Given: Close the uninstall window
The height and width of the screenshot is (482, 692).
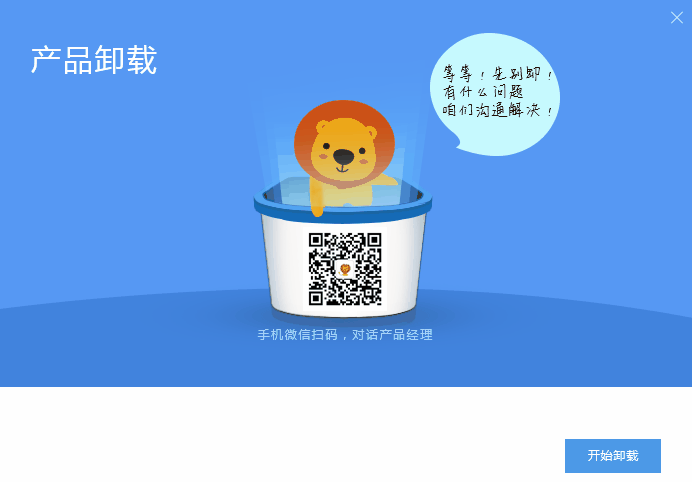Looking at the screenshot, I should [677, 15].
